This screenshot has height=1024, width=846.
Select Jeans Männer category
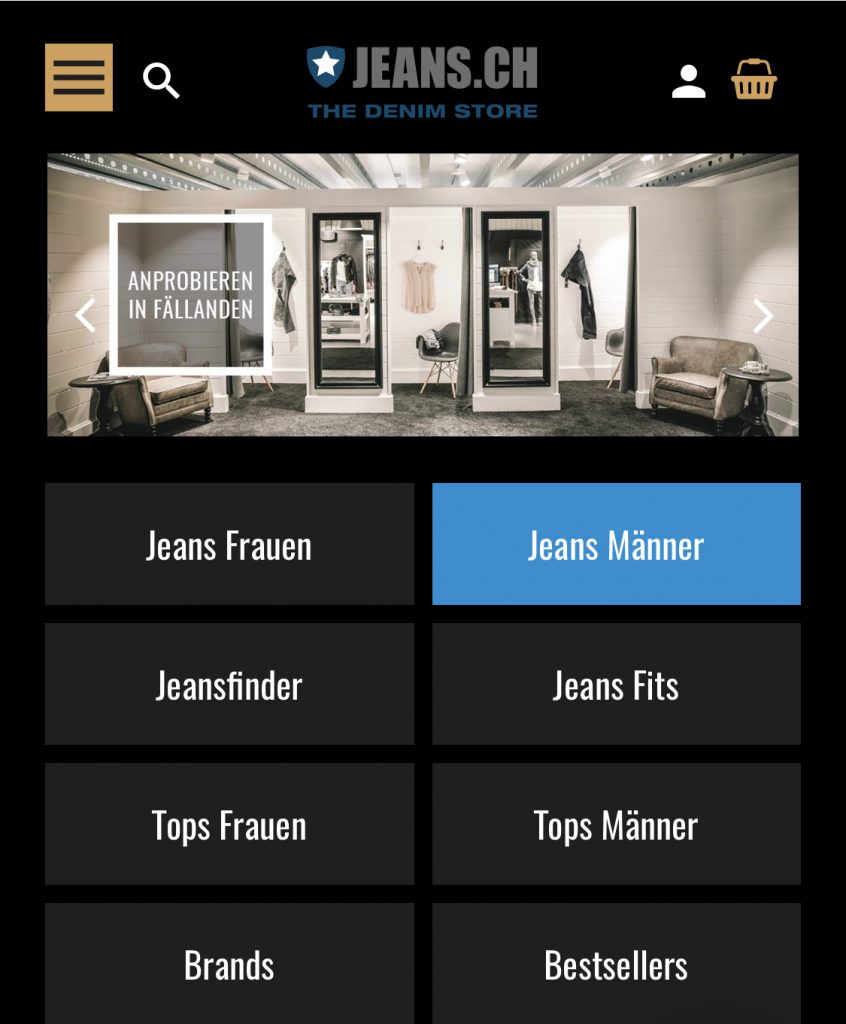click(616, 545)
